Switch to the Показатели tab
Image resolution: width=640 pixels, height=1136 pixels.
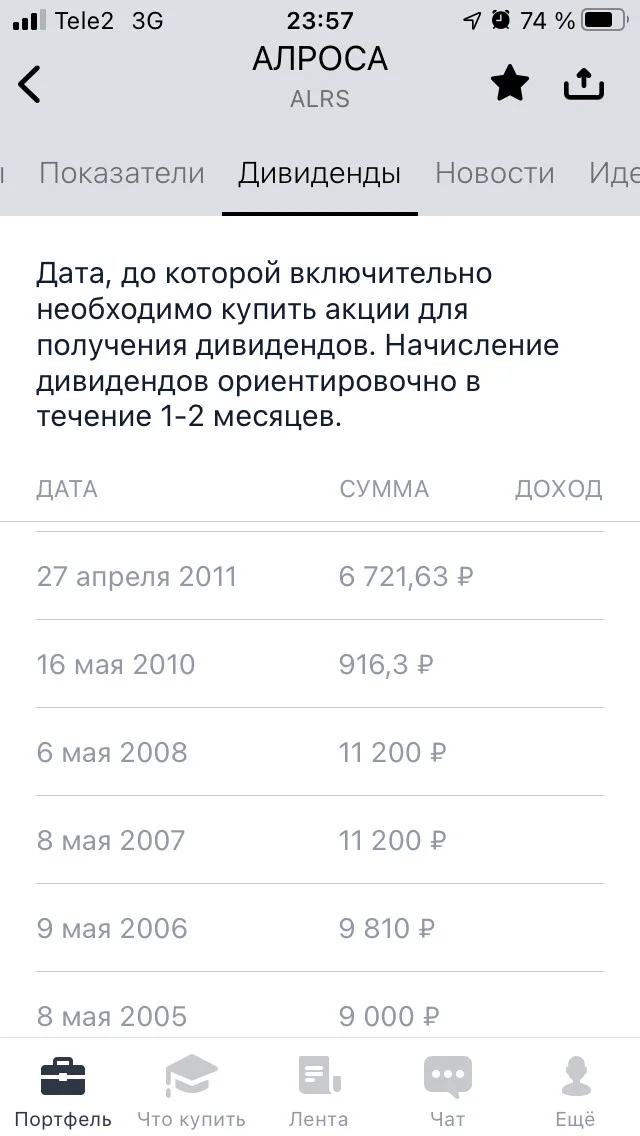click(122, 174)
